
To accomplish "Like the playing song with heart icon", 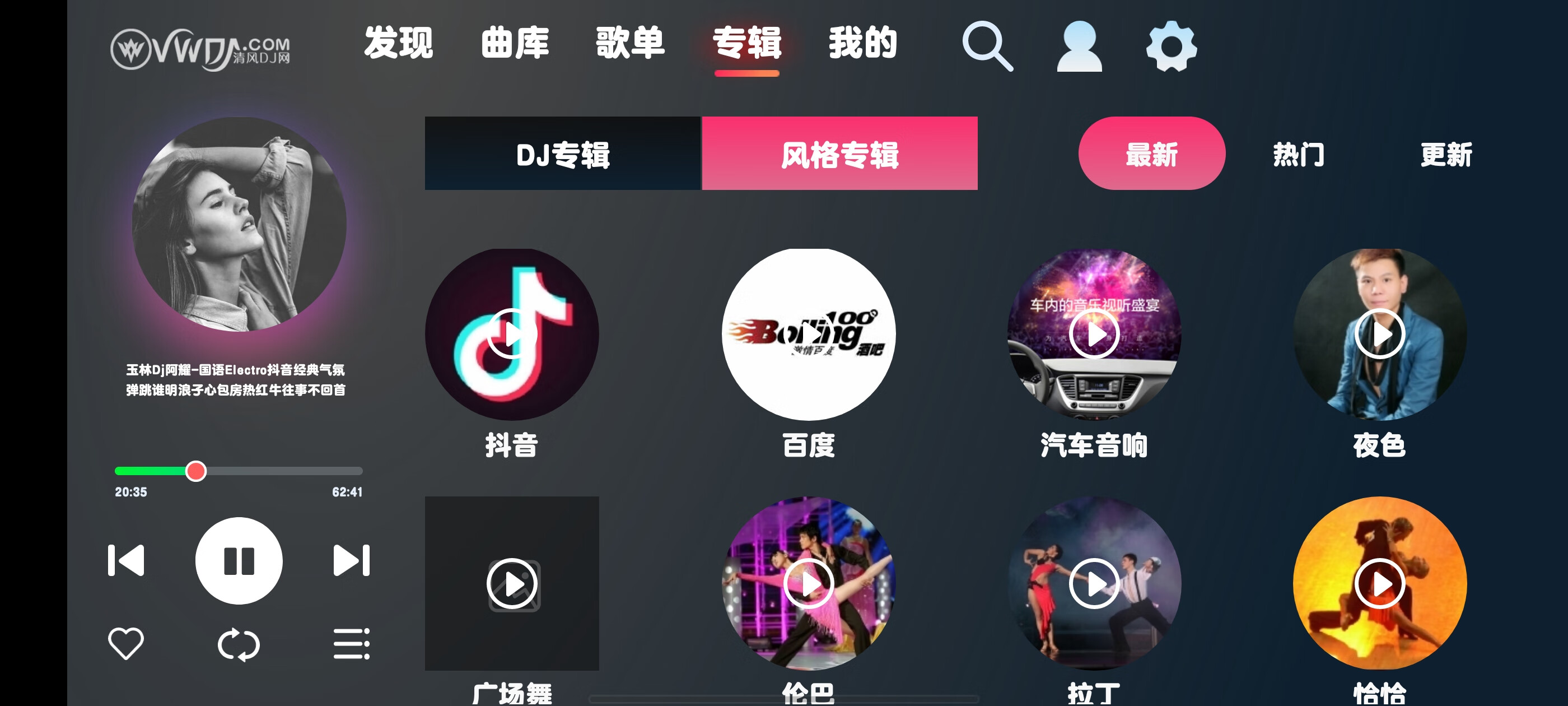I will coord(126,643).
